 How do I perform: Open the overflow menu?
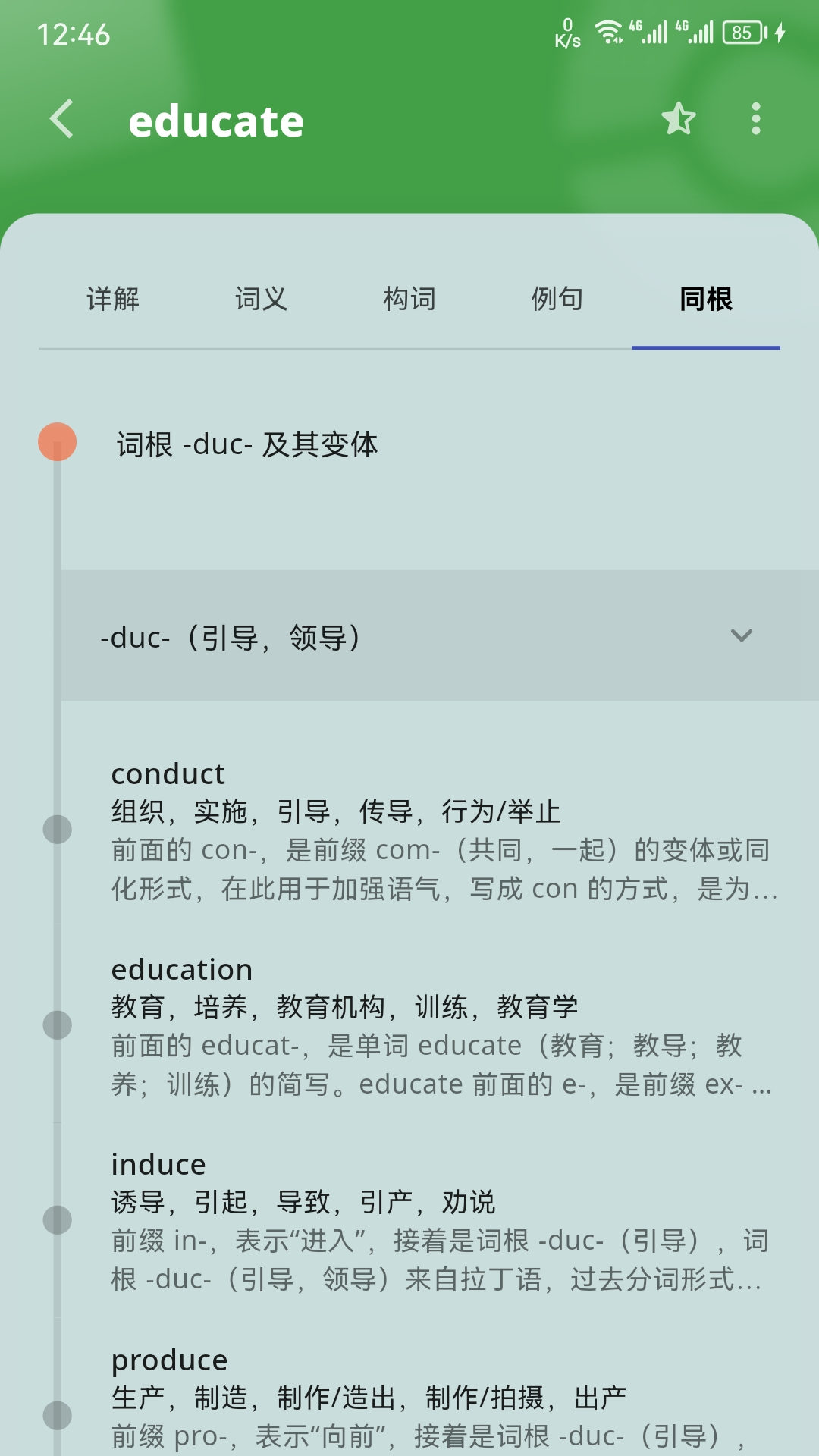coord(755,120)
